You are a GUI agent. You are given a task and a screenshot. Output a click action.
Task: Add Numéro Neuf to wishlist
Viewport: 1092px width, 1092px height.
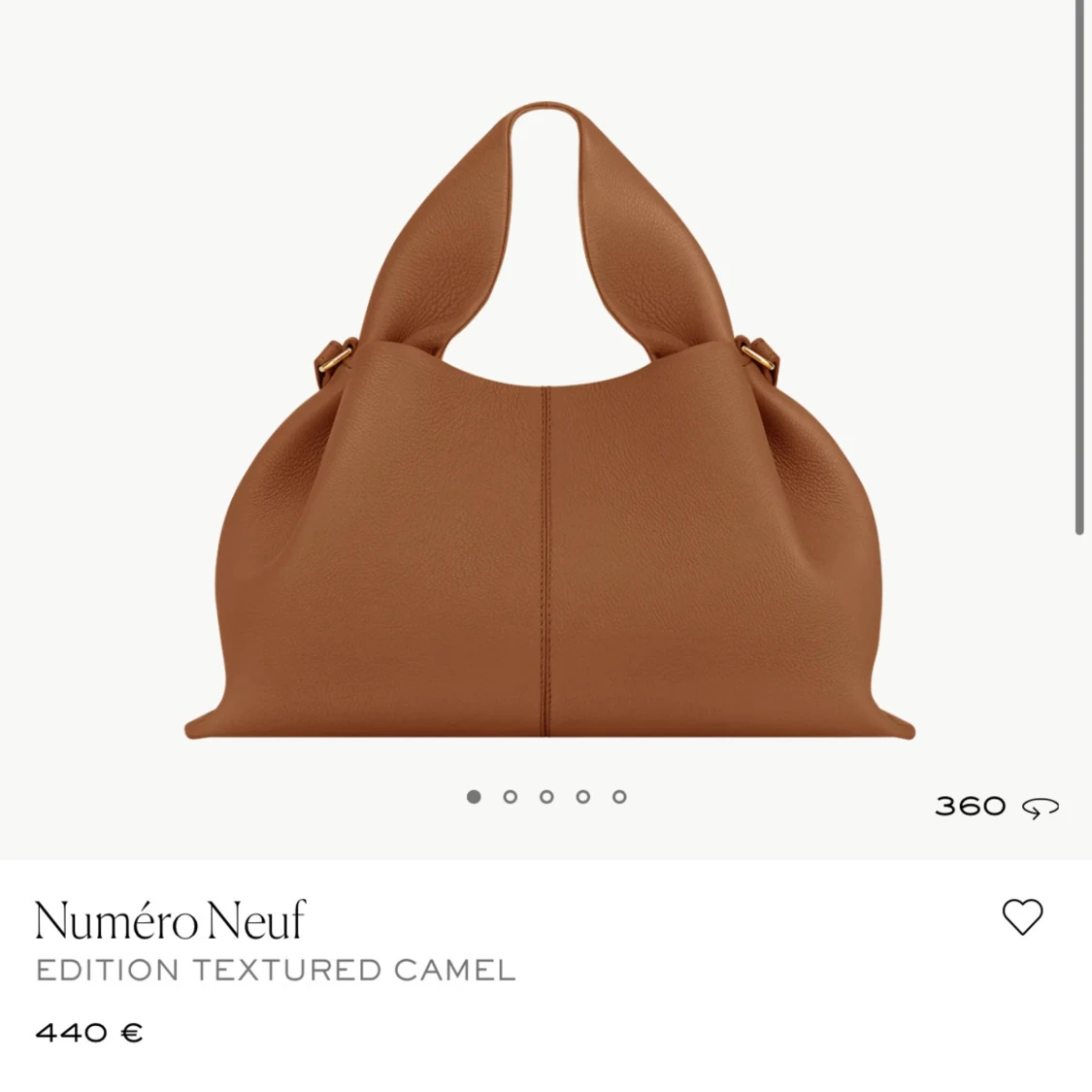pyautogui.click(x=1021, y=917)
